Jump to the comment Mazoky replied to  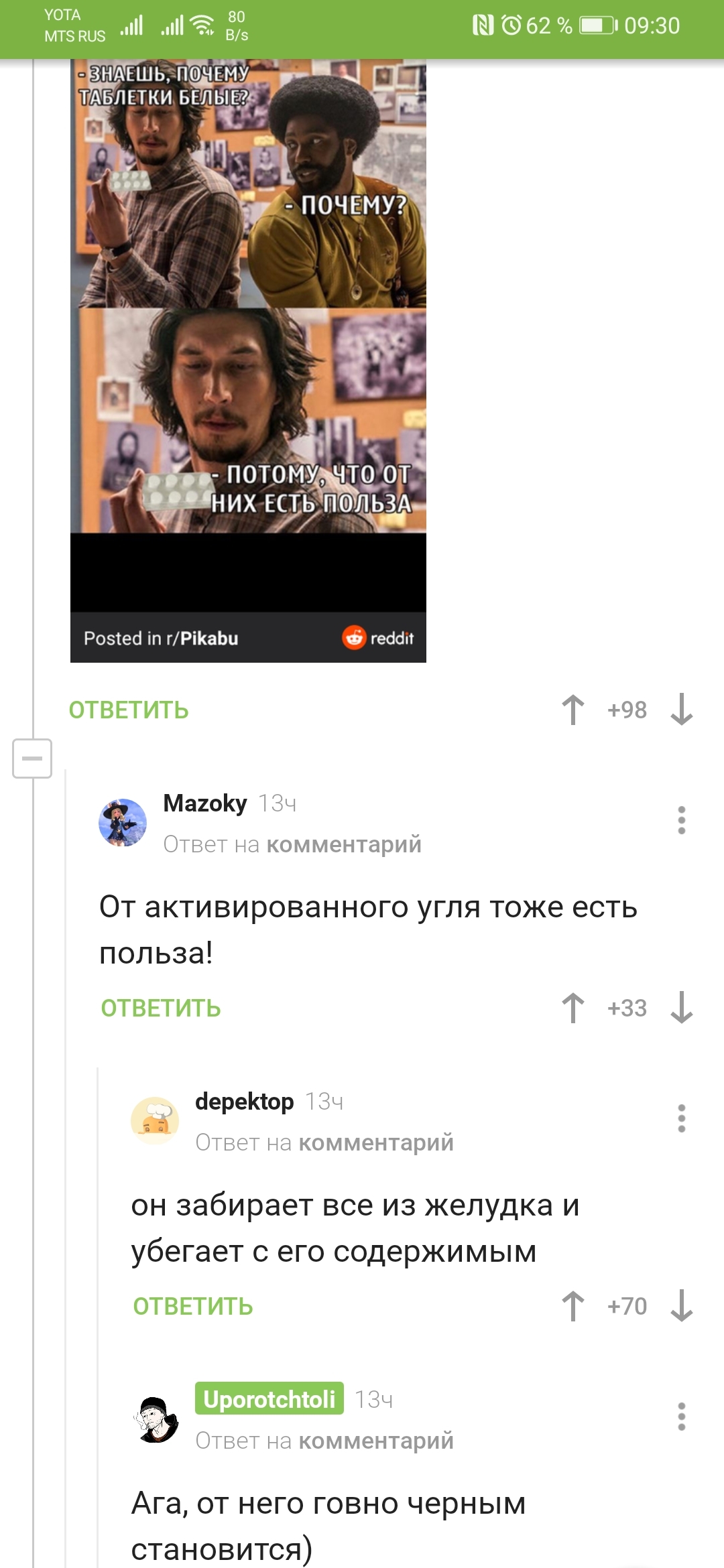(343, 844)
